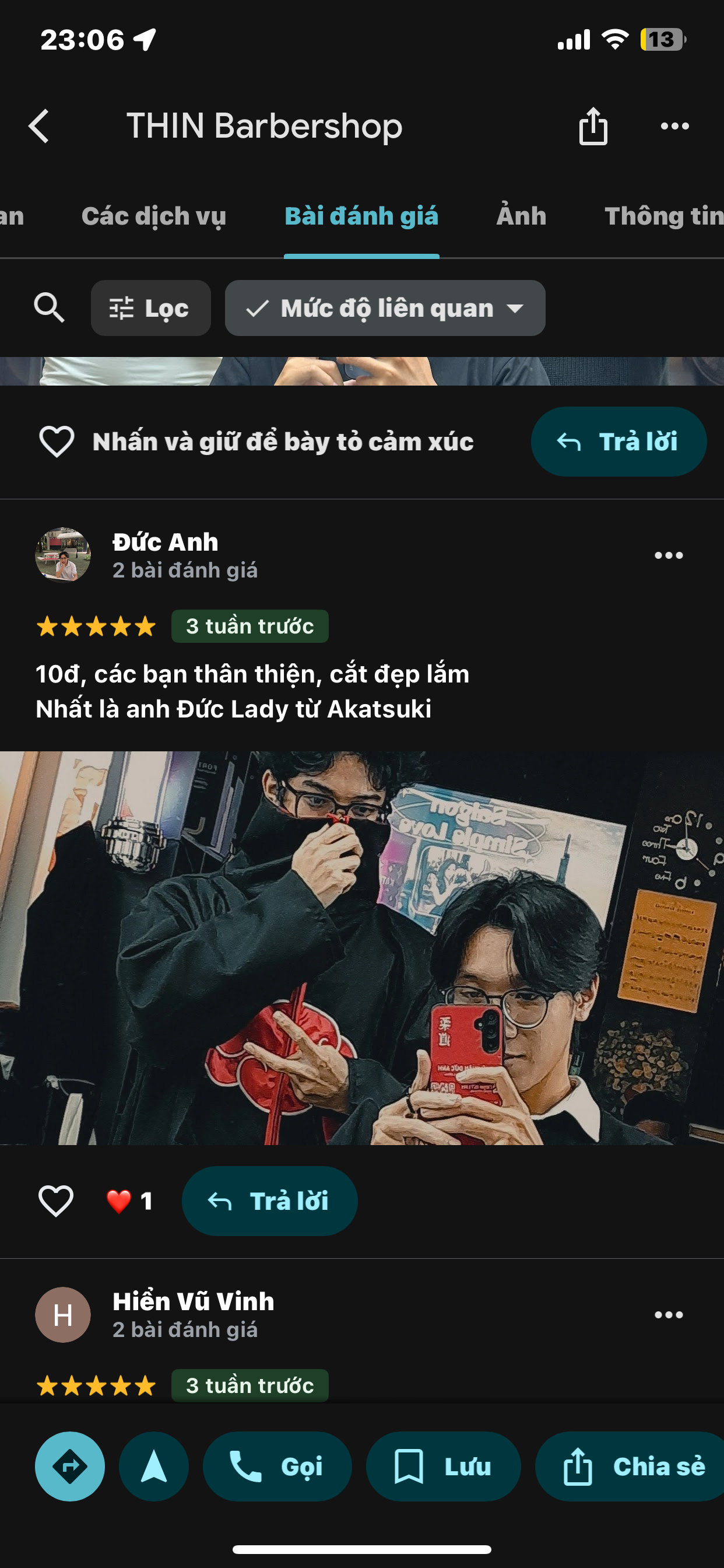Open the top overflow menu
The height and width of the screenshot is (1568, 724).
click(x=674, y=126)
